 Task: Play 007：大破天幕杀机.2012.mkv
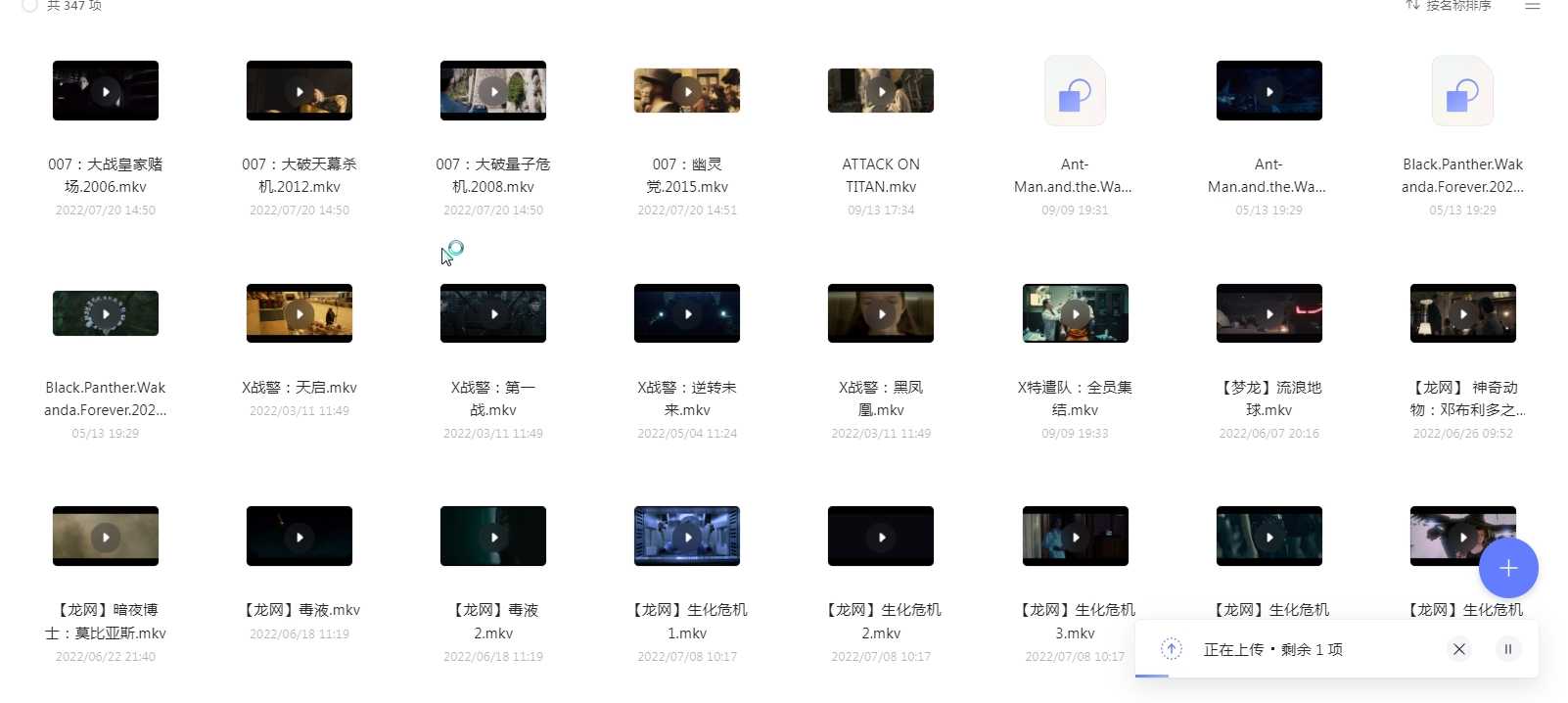click(x=300, y=91)
